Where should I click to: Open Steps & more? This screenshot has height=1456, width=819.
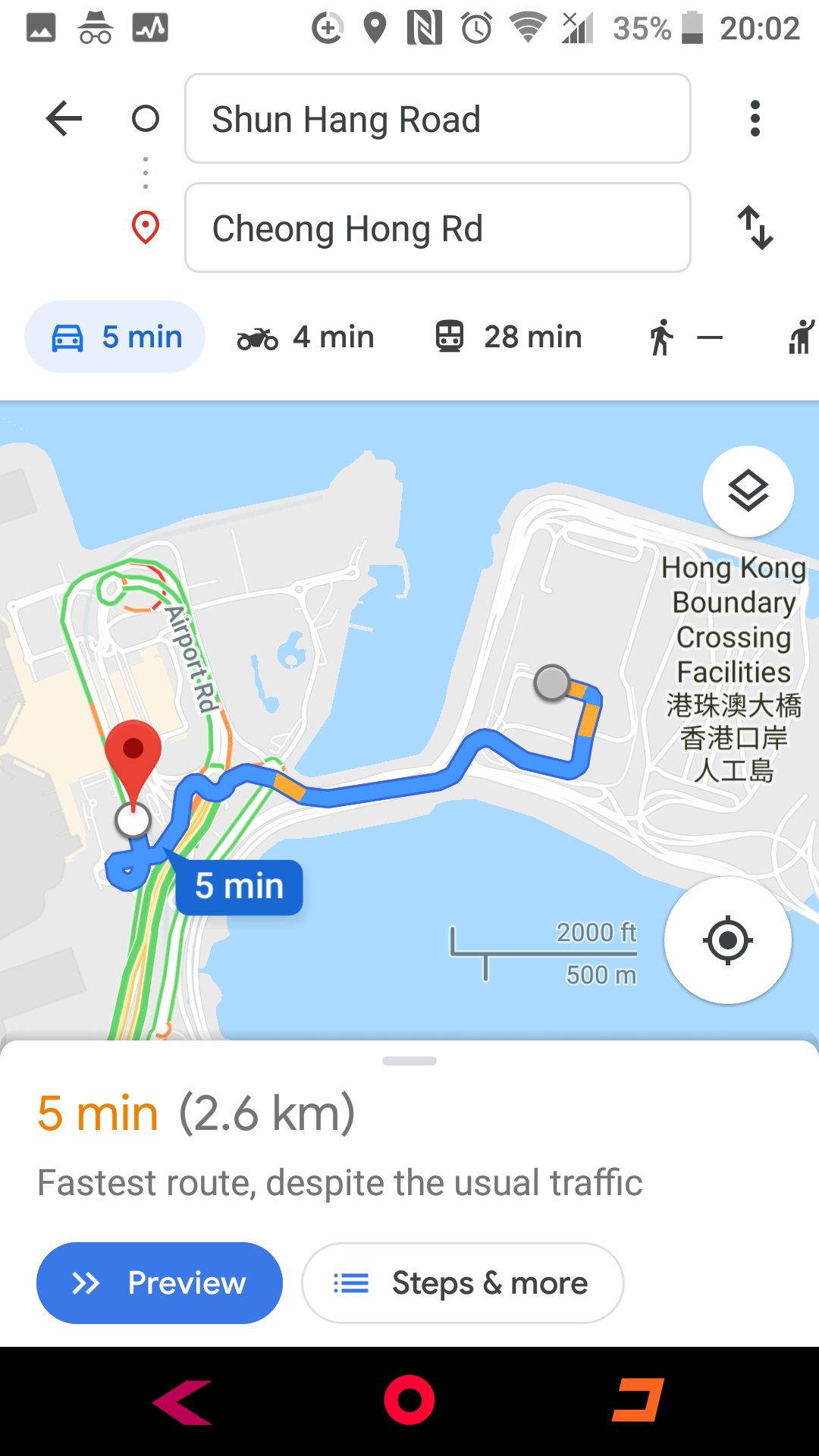463,1283
